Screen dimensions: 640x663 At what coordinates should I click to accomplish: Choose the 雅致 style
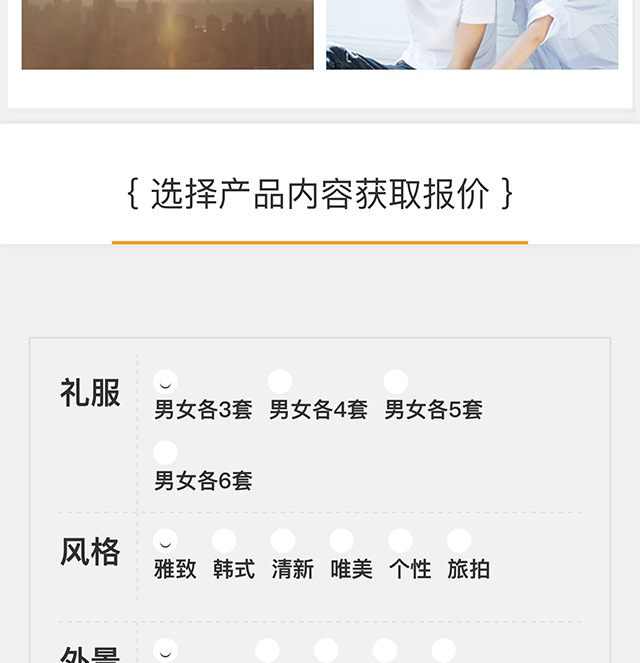click(x=166, y=542)
